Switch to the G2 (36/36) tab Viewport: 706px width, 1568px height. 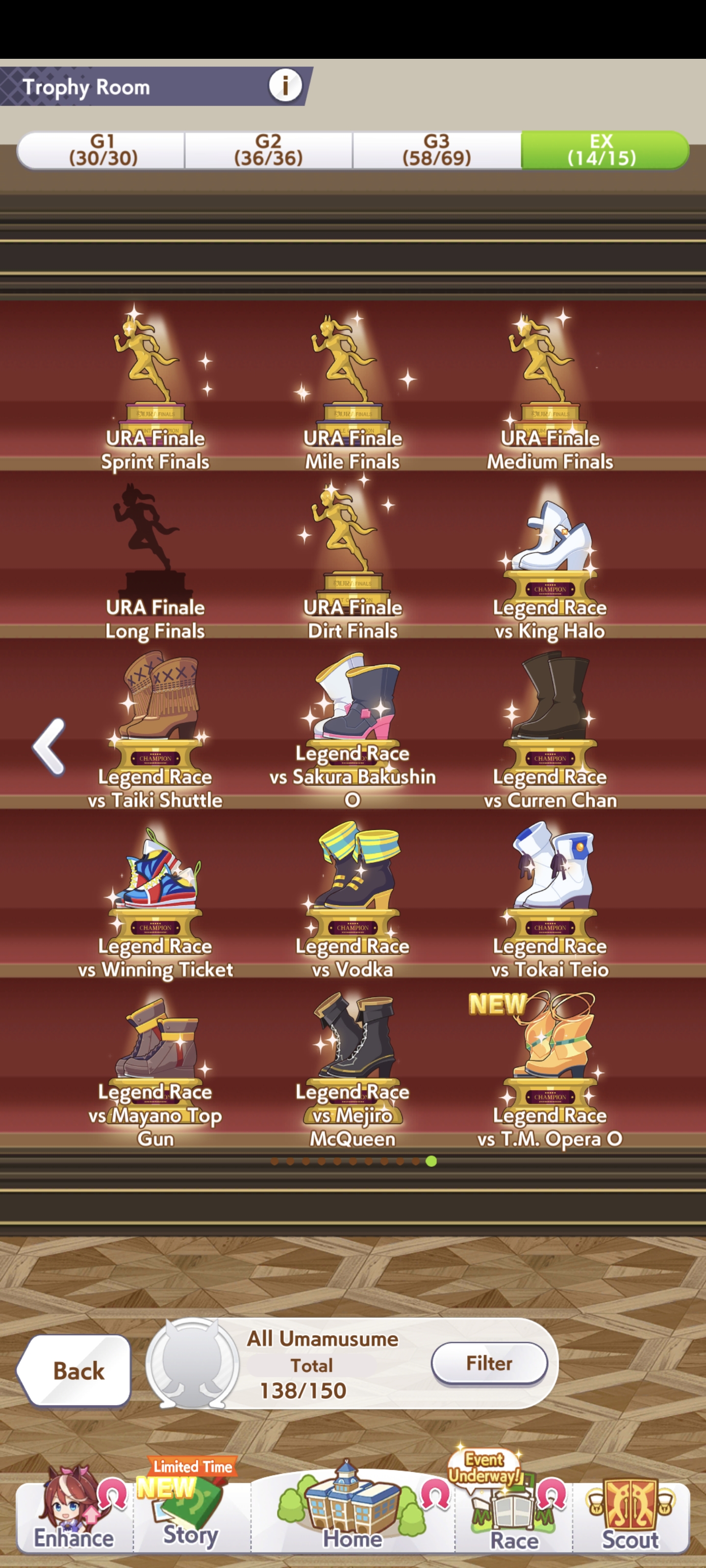click(x=269, y=150)
